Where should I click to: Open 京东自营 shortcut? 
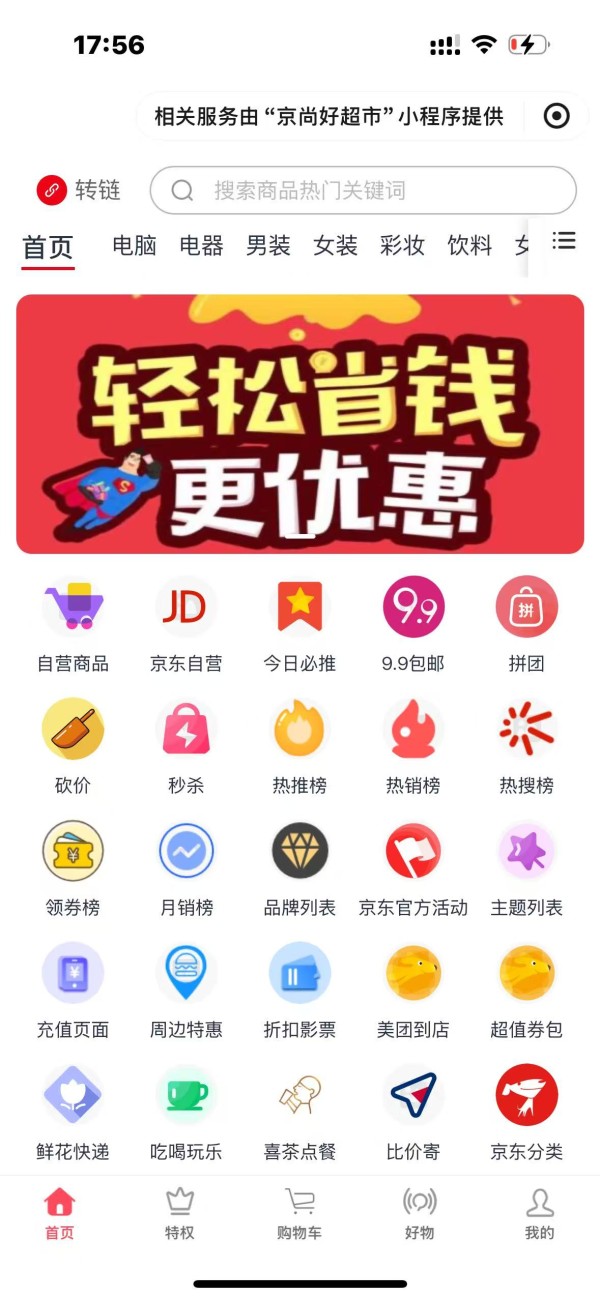(186, 625)
